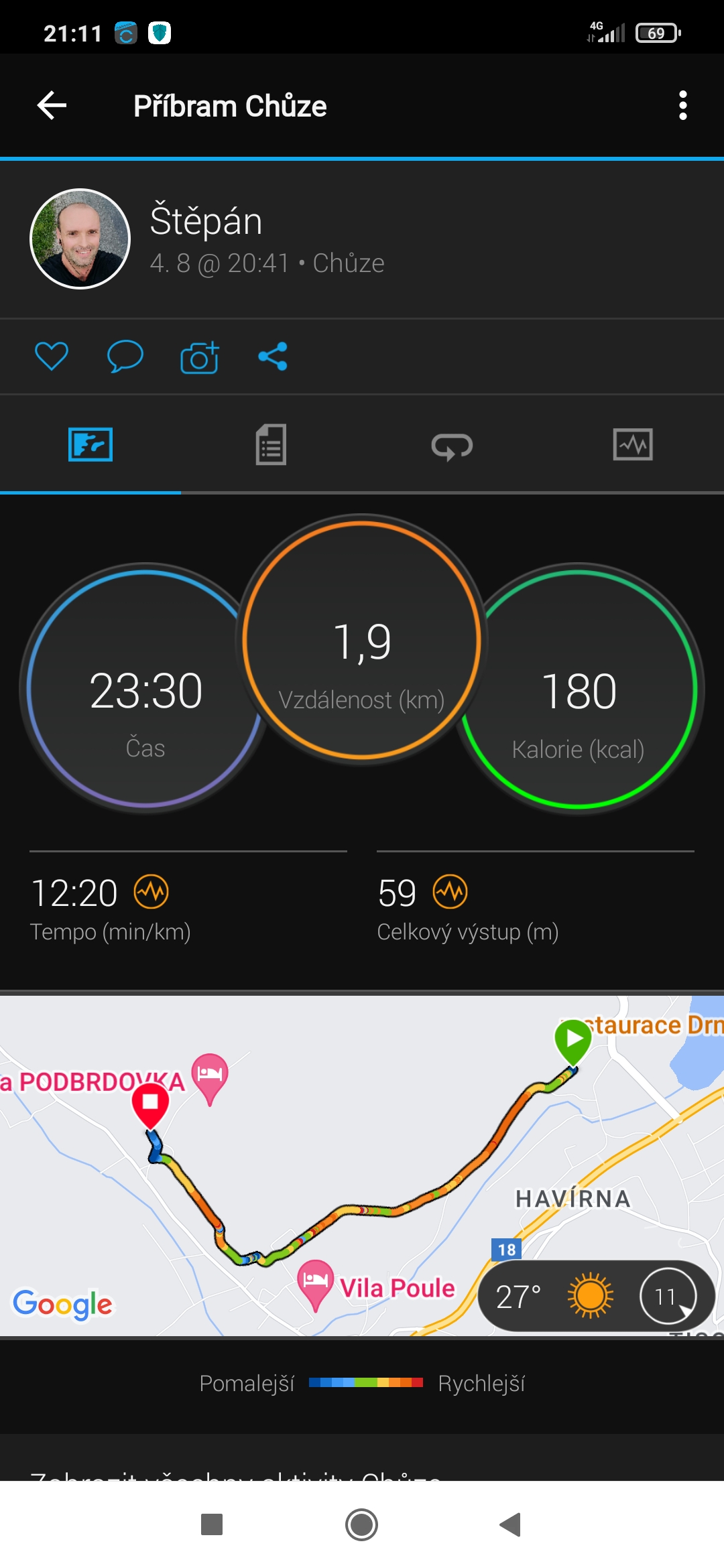Add a photo to the activity

point(199,356)
